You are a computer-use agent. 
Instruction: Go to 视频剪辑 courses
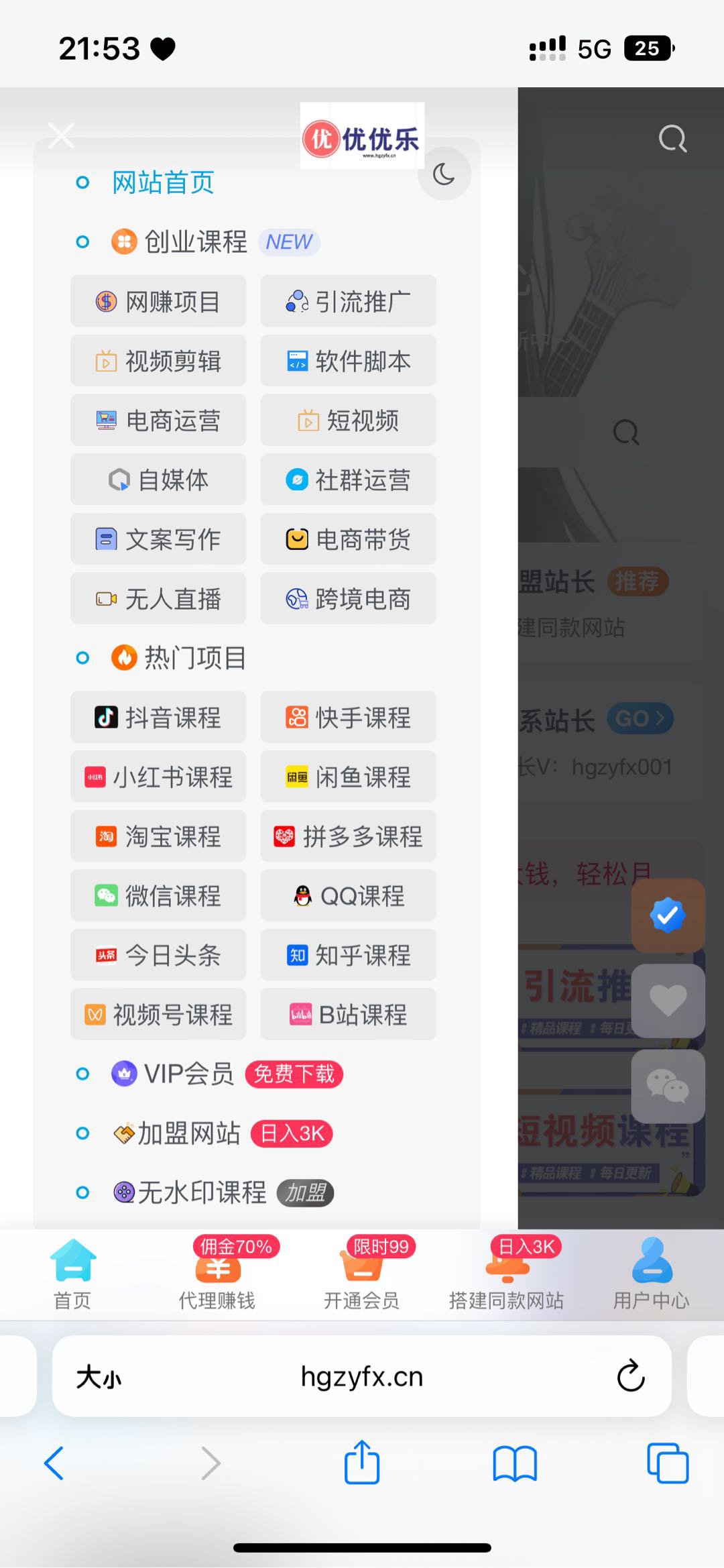click(x=158, y=361)
